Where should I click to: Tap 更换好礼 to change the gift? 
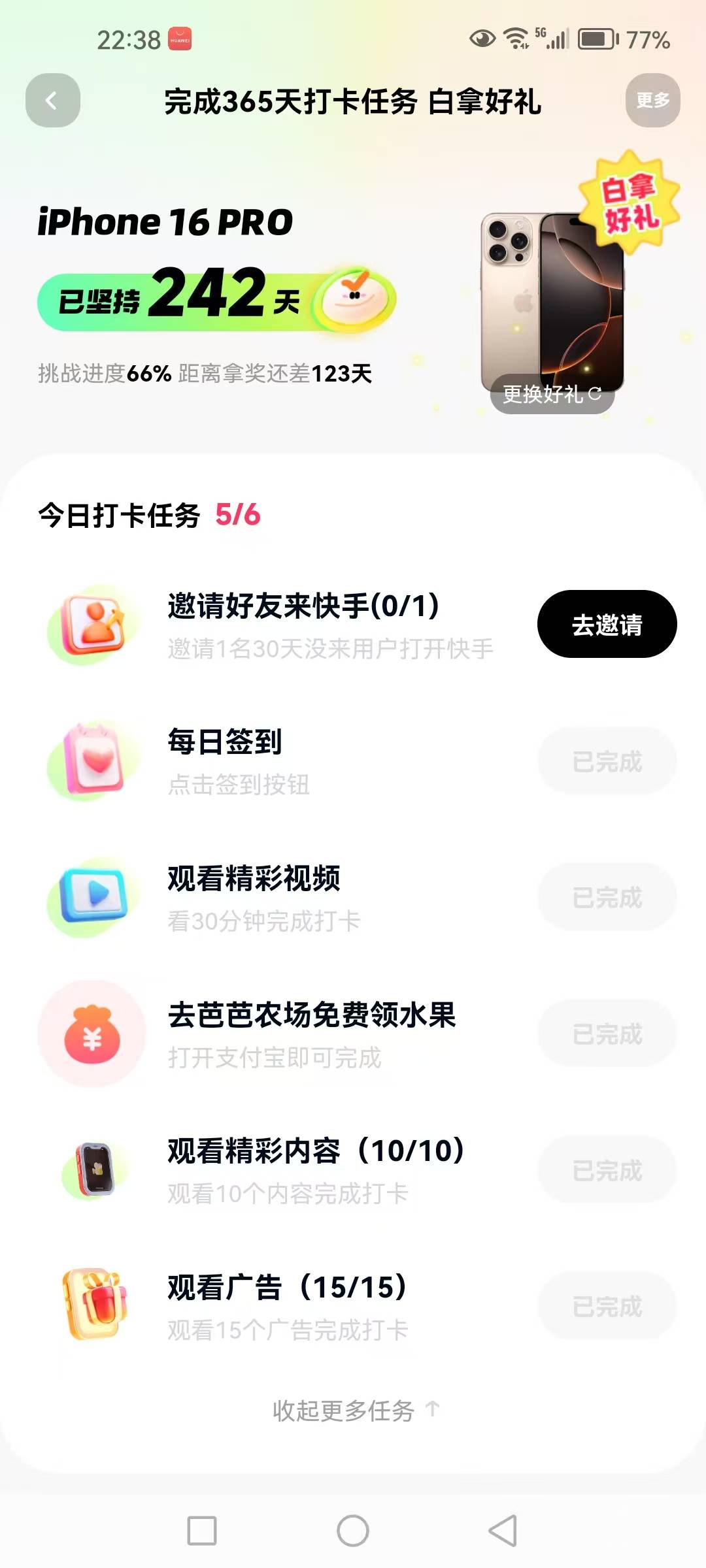pos(552,394)
